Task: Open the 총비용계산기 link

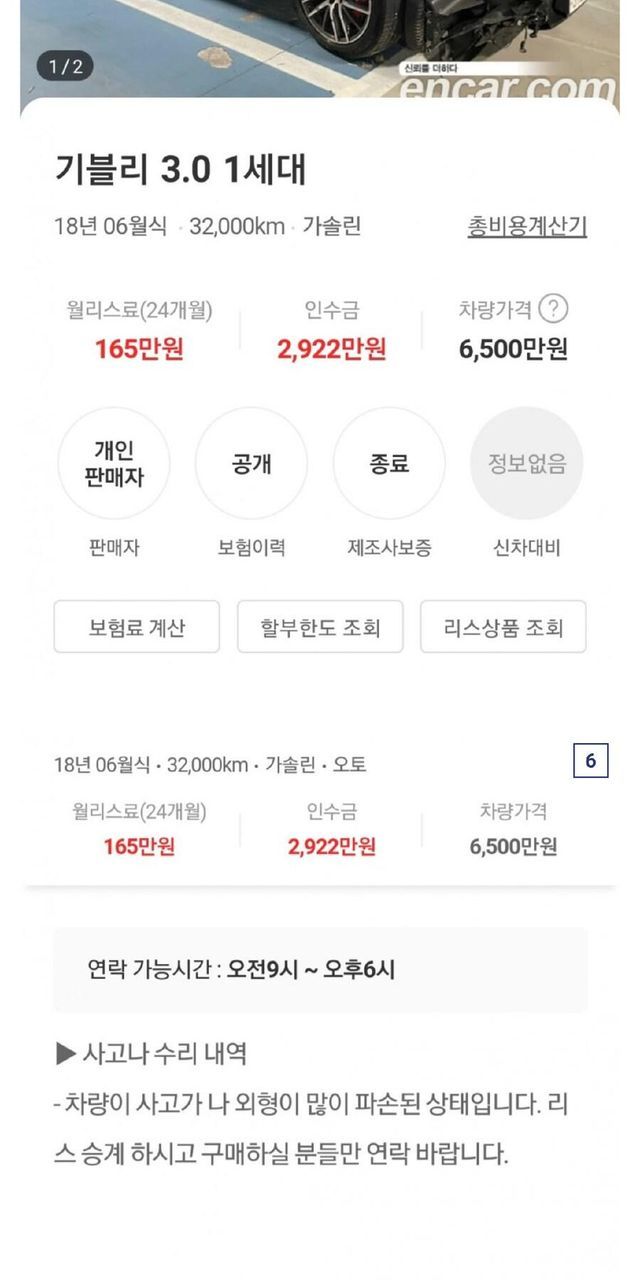Action: click(x=526, y=226)
